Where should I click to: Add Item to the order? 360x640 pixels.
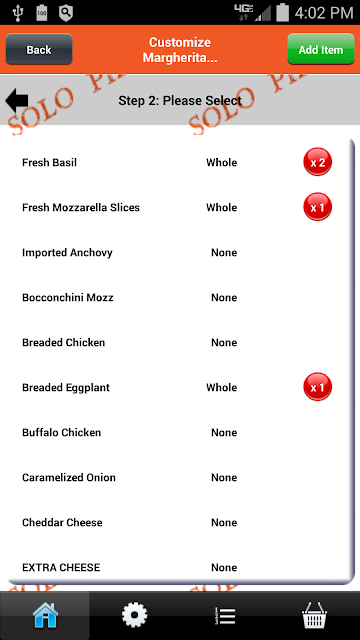tap(320, 49)
